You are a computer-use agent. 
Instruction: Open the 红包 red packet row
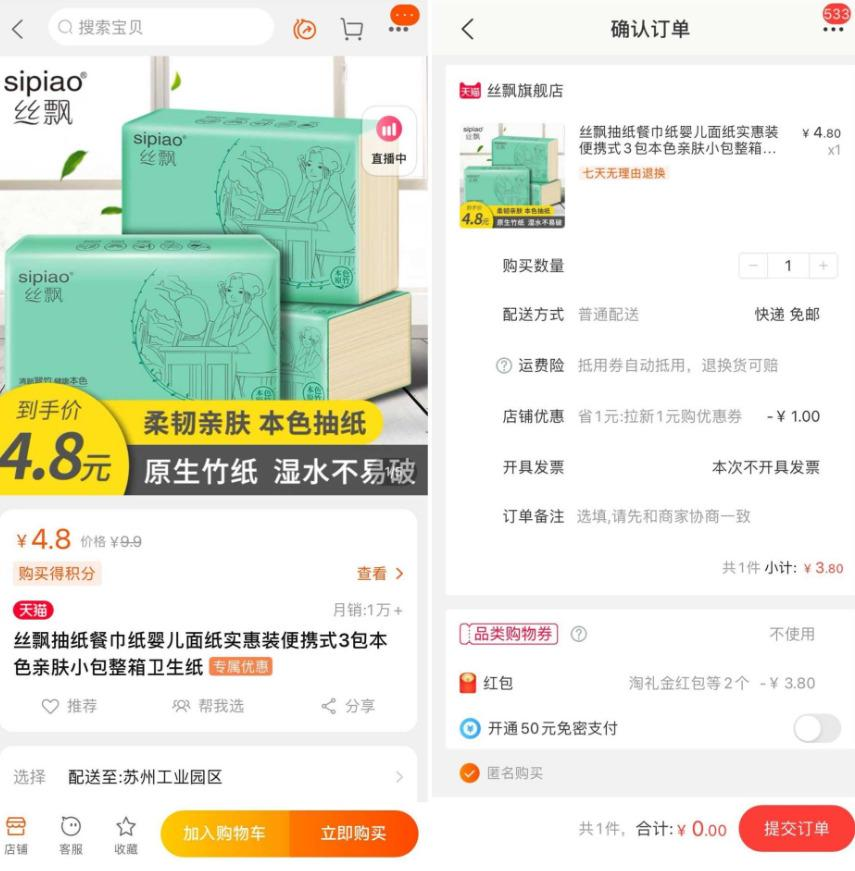[650, 683]
